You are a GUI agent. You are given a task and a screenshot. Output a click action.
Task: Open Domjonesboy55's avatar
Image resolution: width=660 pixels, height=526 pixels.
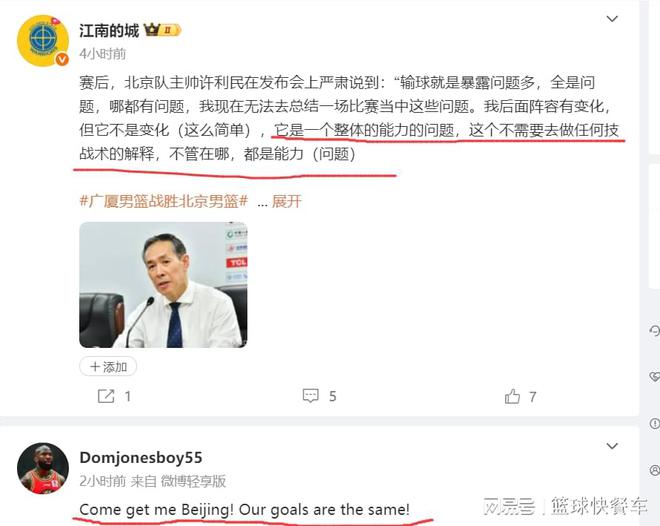43,468
